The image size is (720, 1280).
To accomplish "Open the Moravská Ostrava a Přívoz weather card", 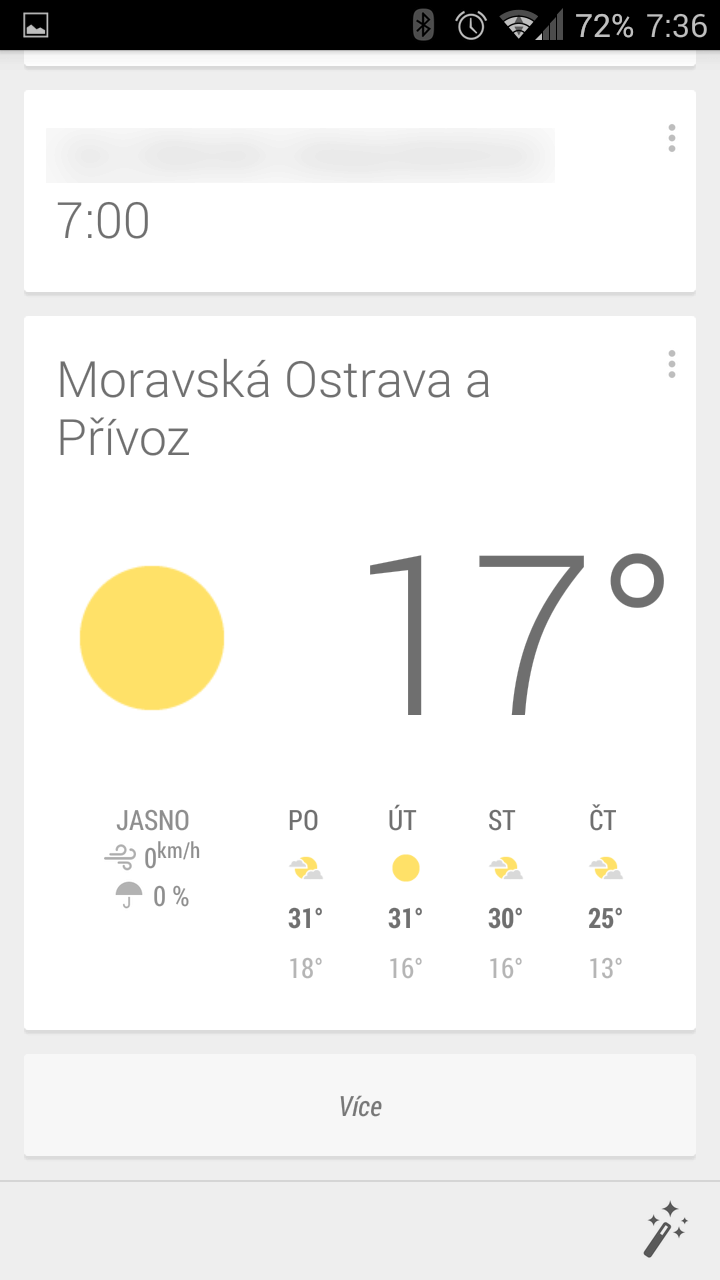I will (x=360, y=673).
